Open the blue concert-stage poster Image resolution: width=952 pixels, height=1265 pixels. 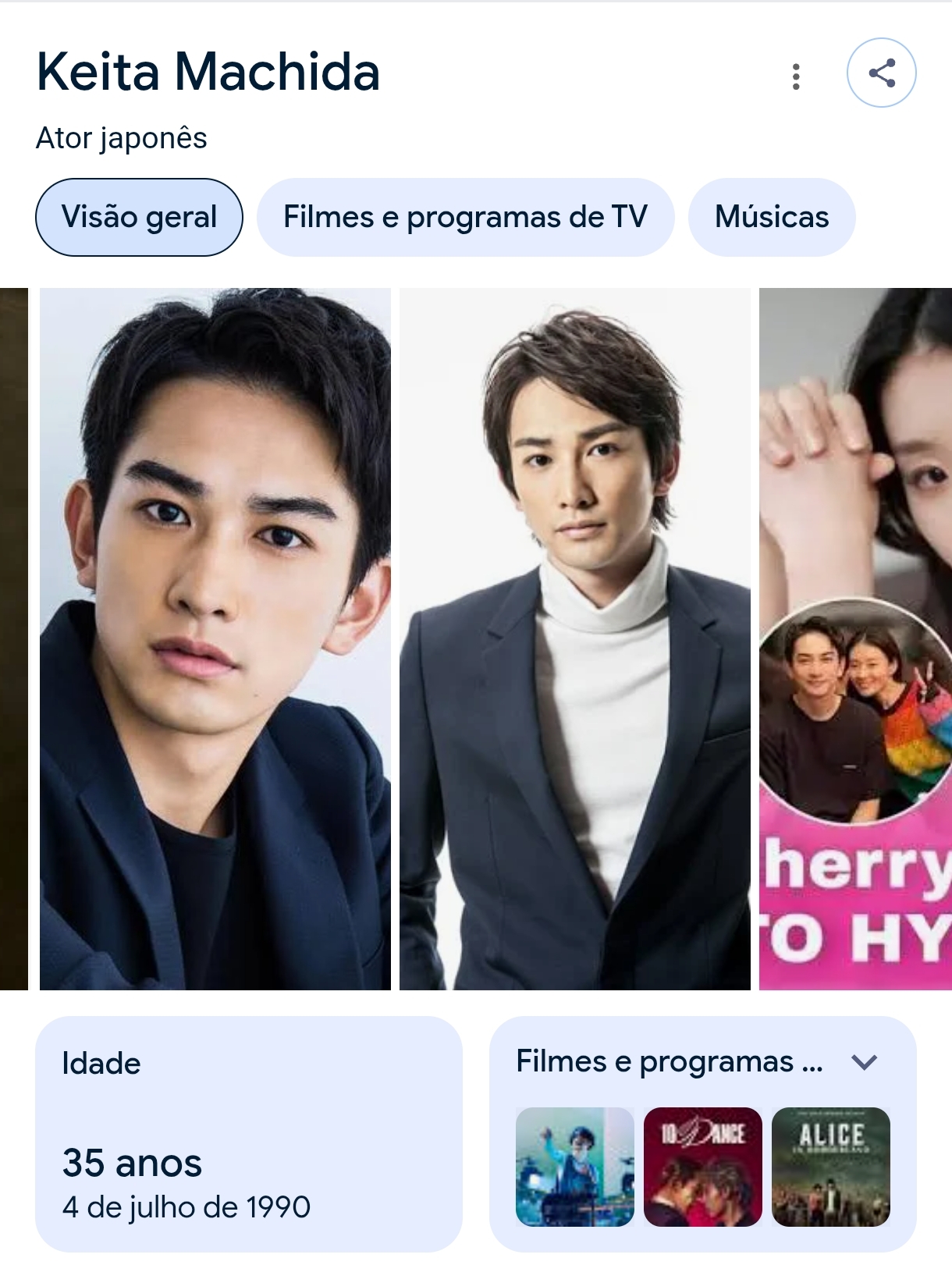coord(574,1167)
